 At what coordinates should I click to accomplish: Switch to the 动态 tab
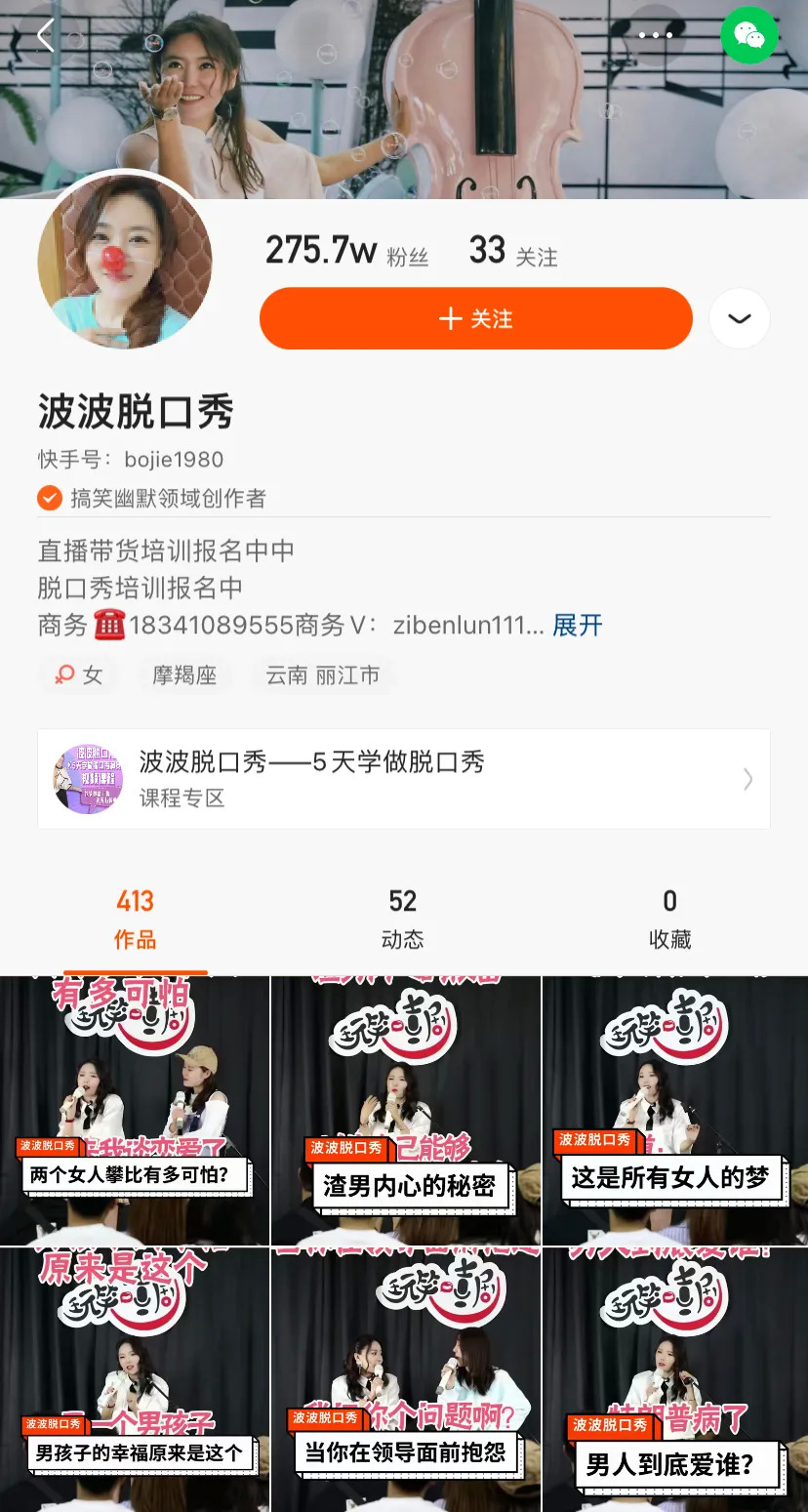(x=402, y=919)
